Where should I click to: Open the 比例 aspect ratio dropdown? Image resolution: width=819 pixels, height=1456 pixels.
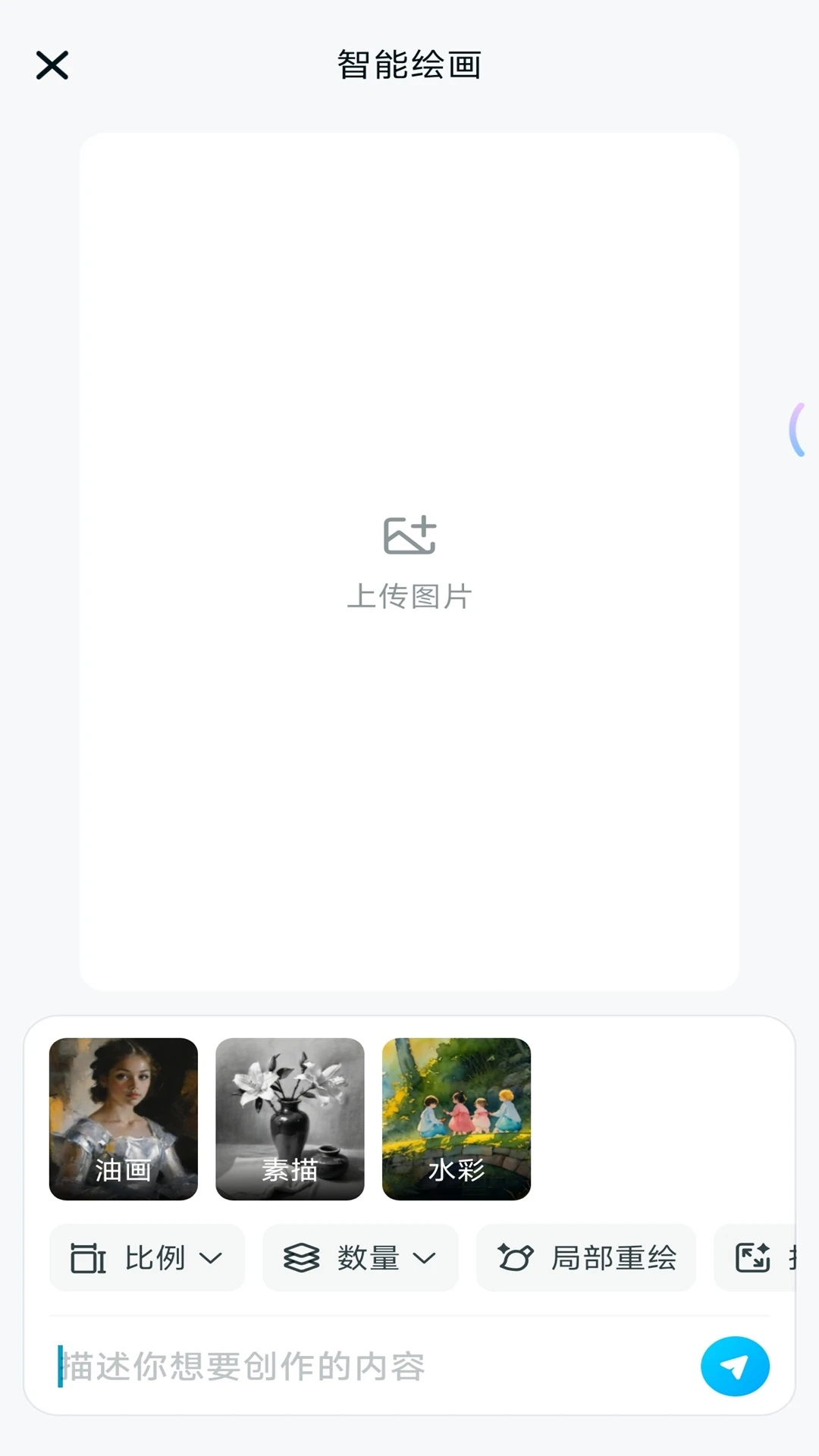tap(147, 1258)
